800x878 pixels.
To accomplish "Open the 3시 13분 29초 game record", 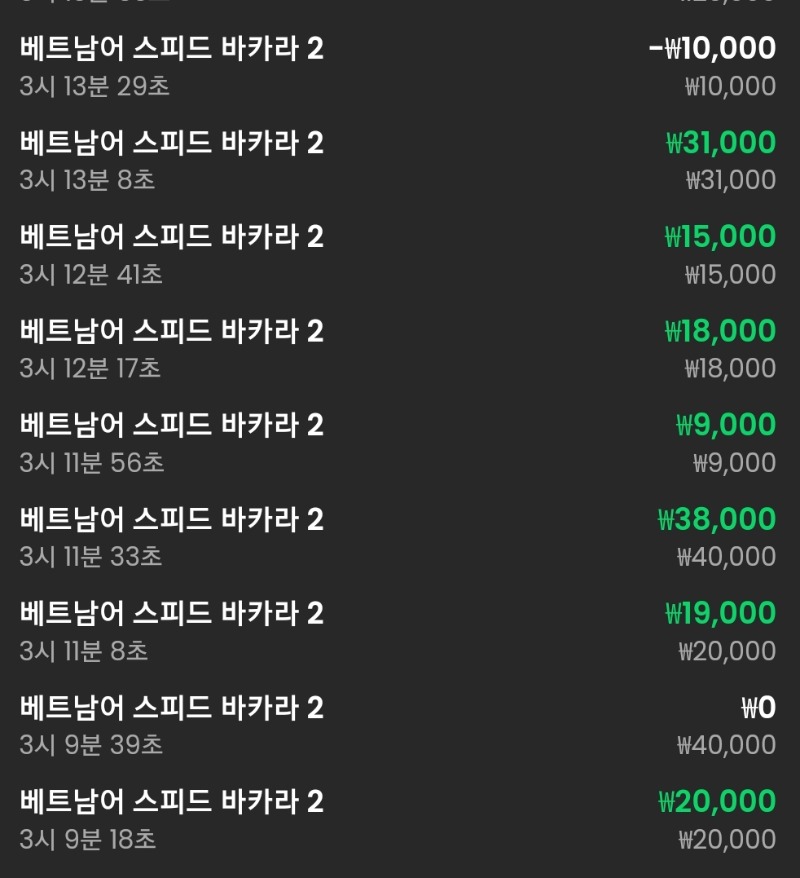I will [400, 66].
